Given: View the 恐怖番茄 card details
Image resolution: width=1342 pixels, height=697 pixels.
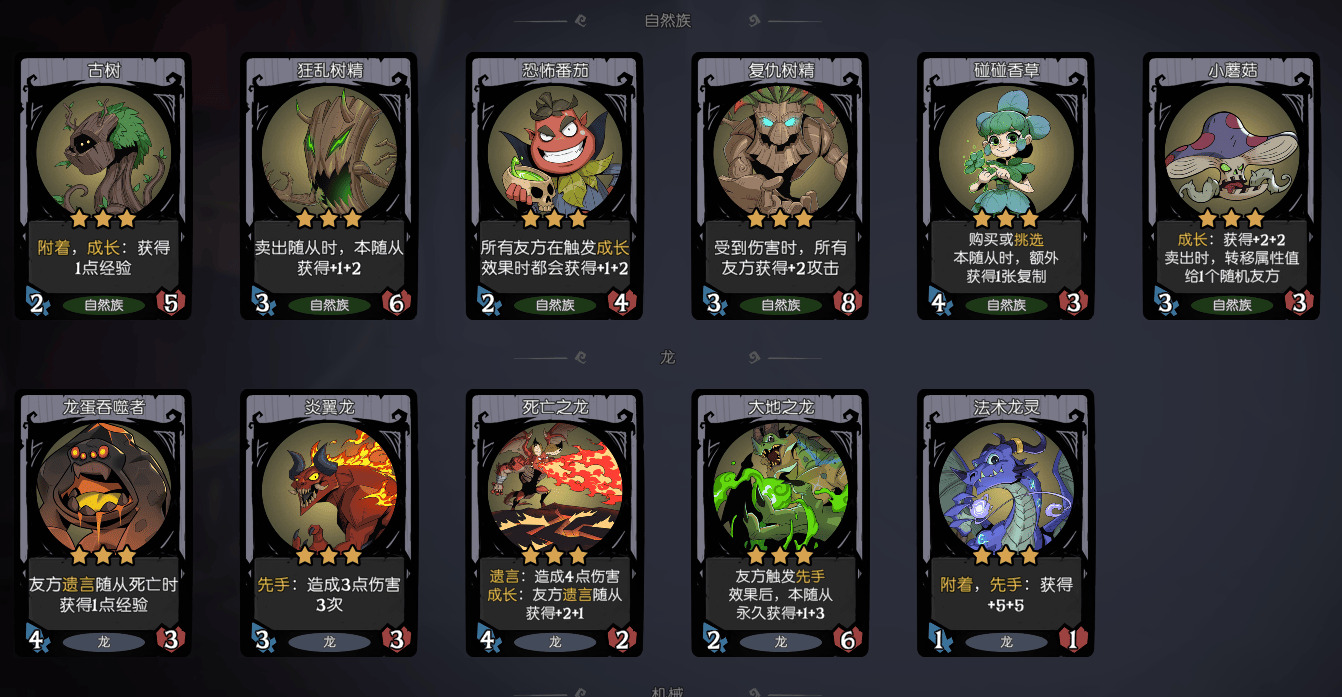Looking at the screenshot, I should 555,186.
